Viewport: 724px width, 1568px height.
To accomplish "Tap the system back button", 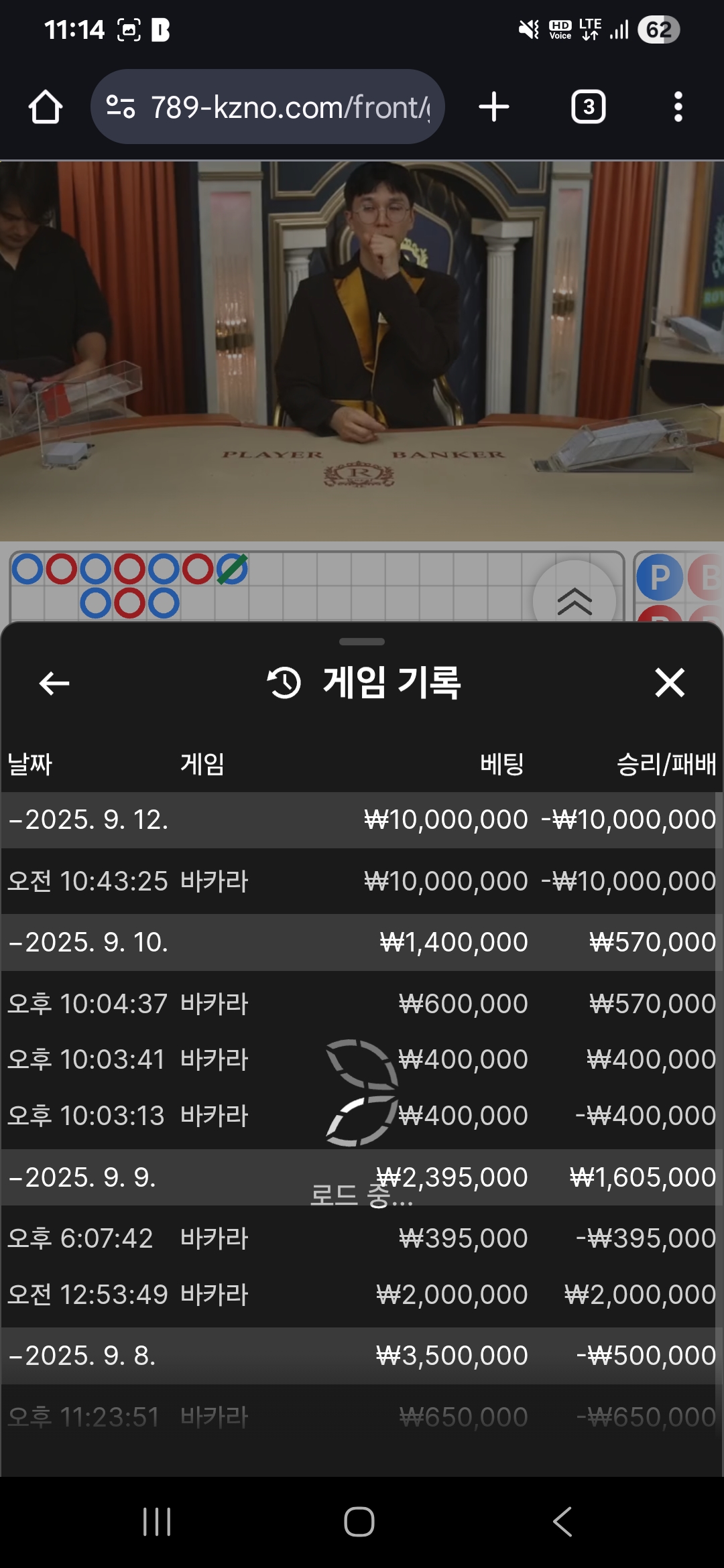I will click(562, 1522).
